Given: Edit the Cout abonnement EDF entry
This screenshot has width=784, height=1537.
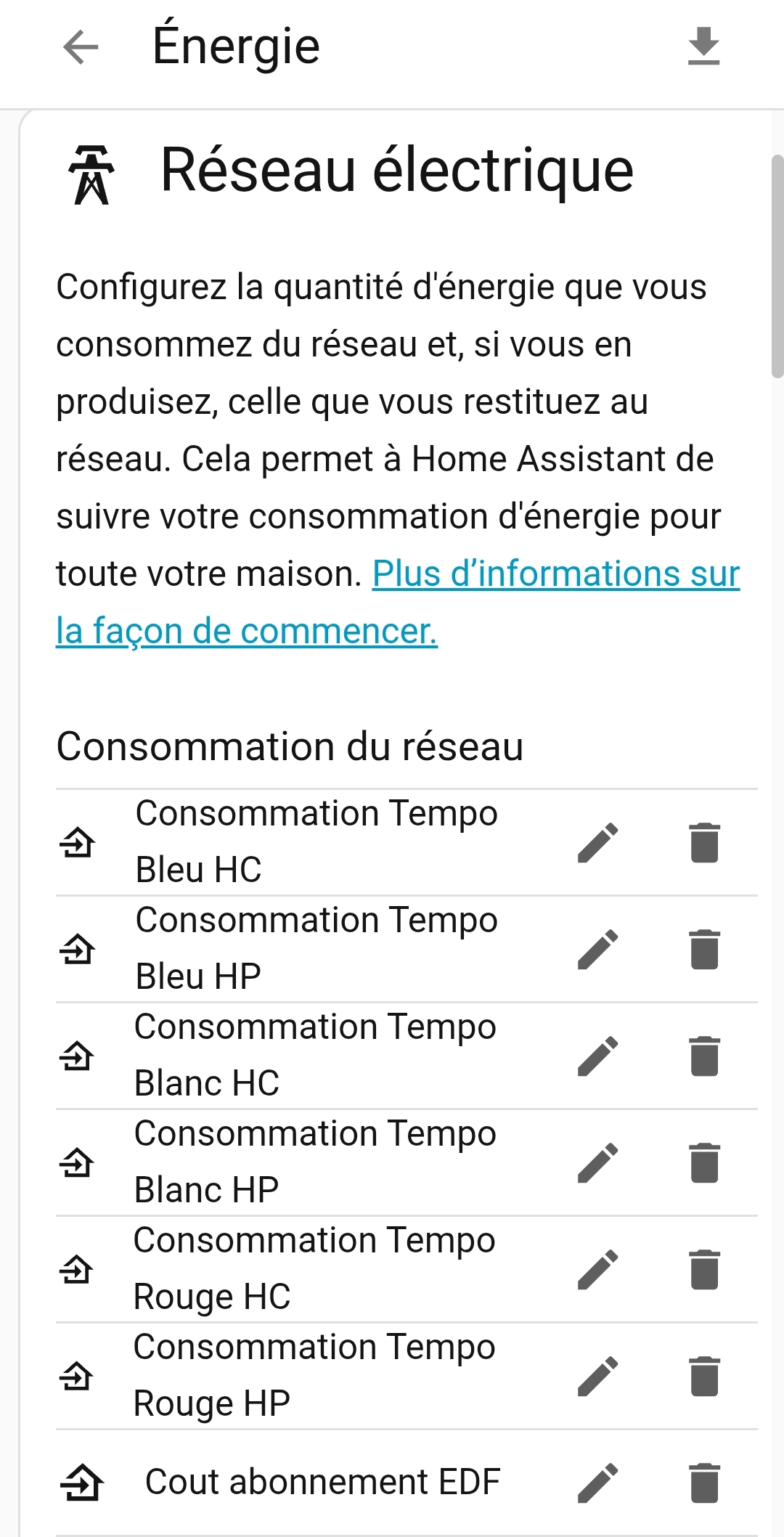Looking at the screenshot, I should click(x=598, y=1483).
